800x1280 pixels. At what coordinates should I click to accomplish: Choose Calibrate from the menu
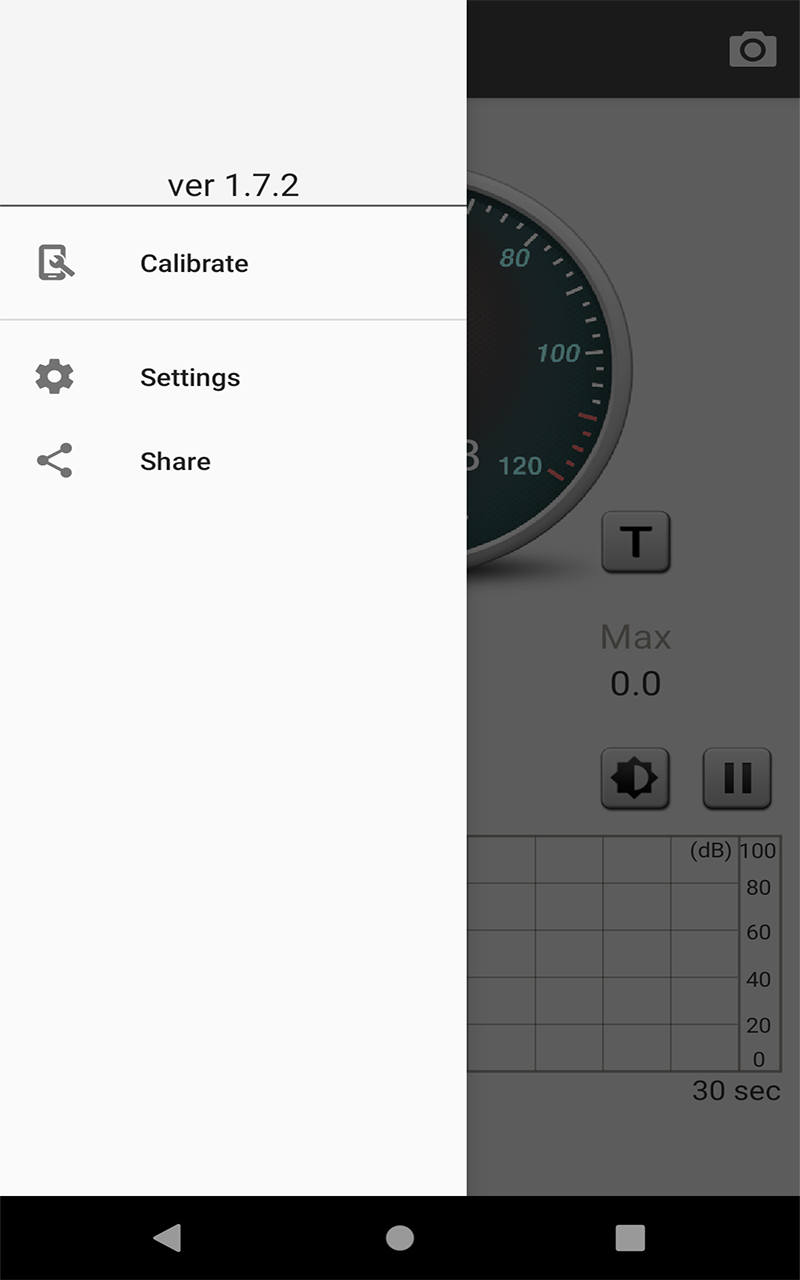(193, 263)
